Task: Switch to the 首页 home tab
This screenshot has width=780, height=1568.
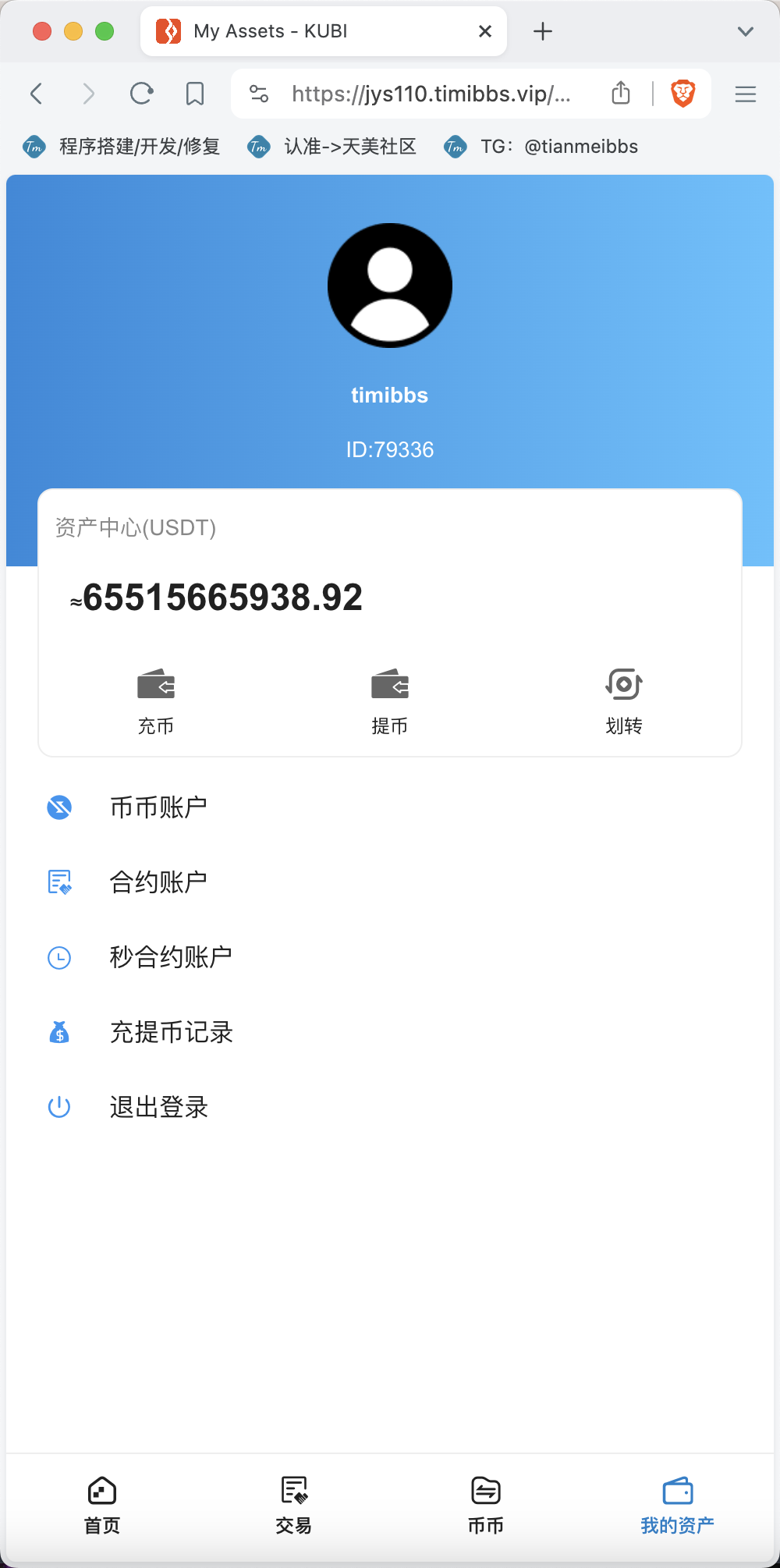Action: coord(102,1506)
